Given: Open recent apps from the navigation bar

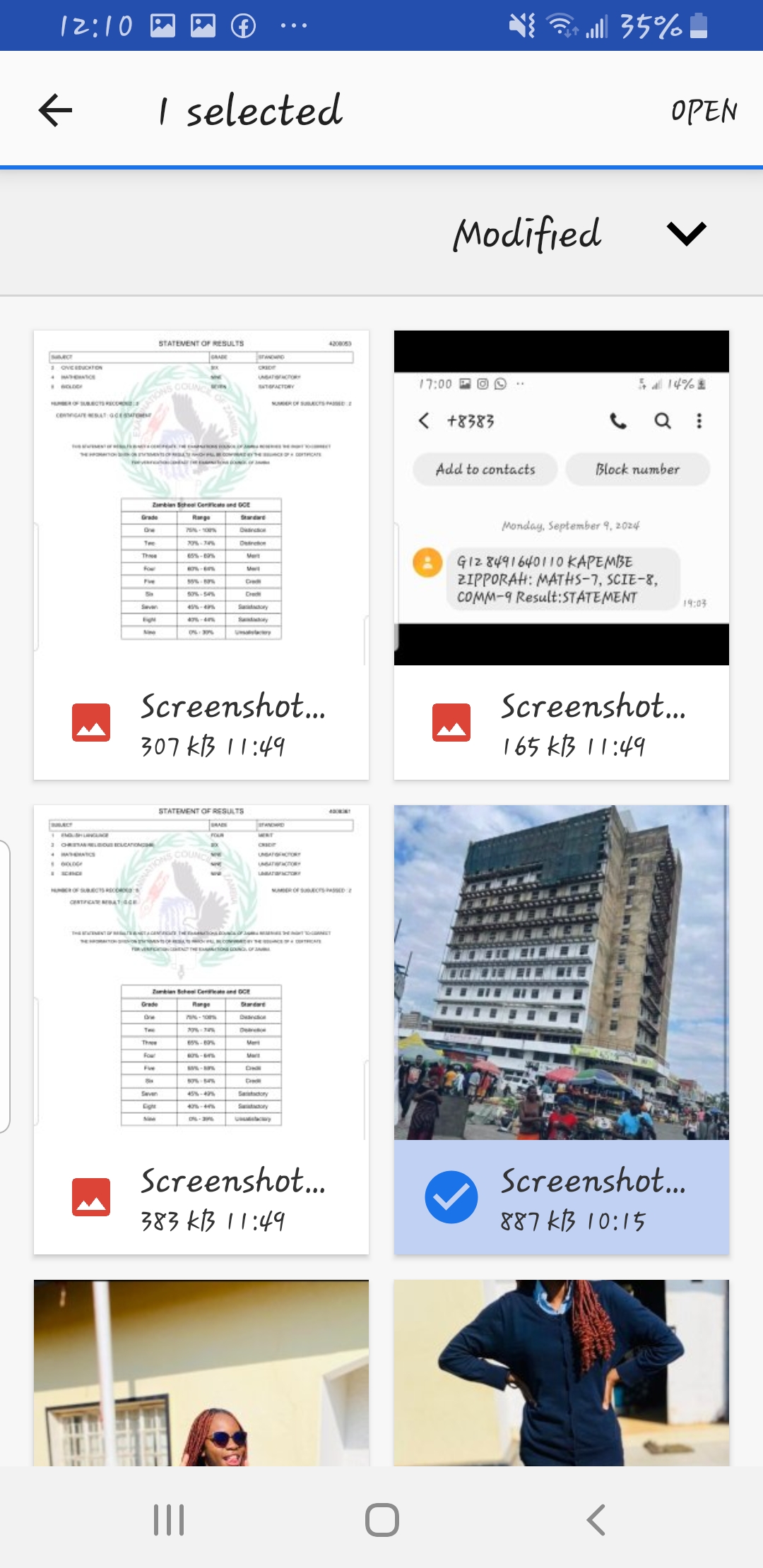Looking at the screenshot, I should point(169,1519).
